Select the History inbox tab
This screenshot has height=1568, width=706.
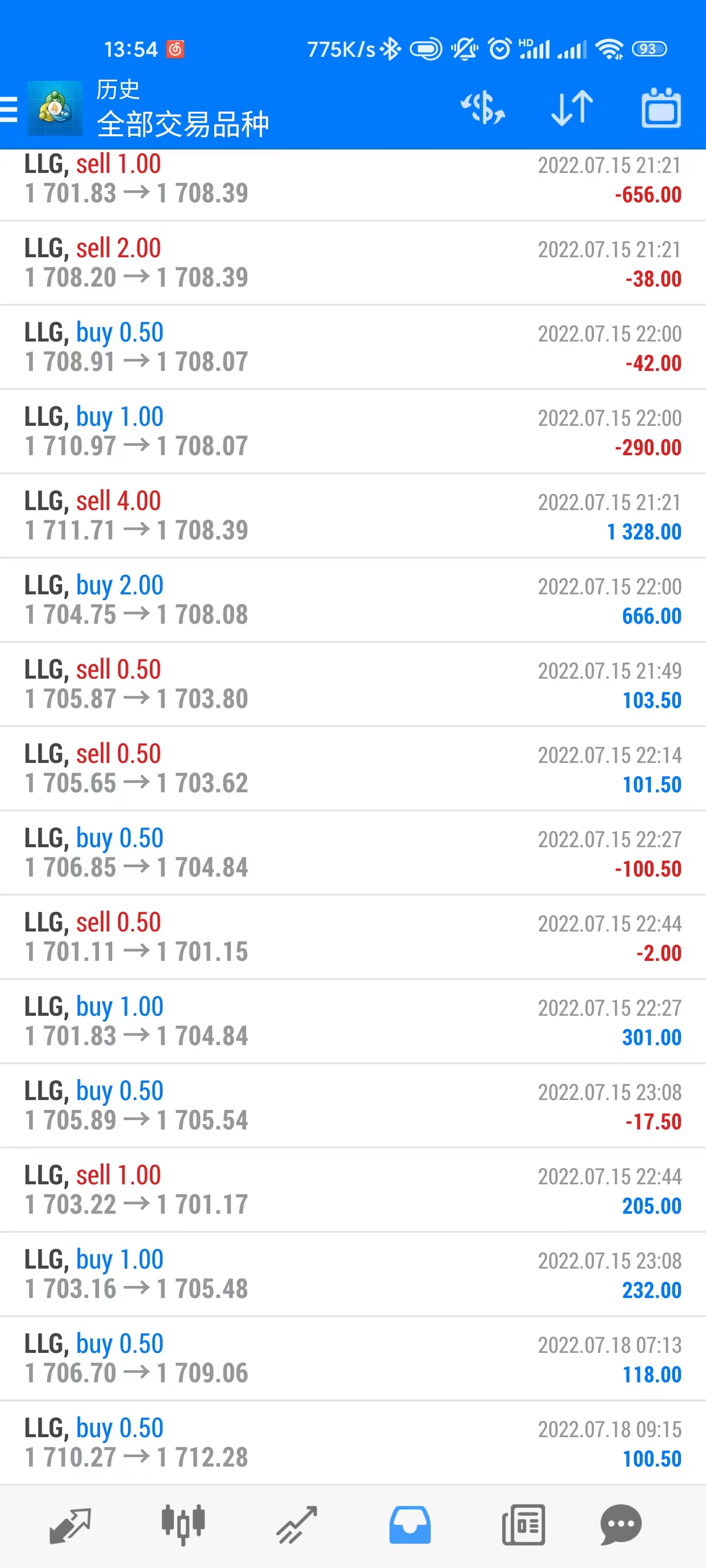click(x=410, y=1525)
